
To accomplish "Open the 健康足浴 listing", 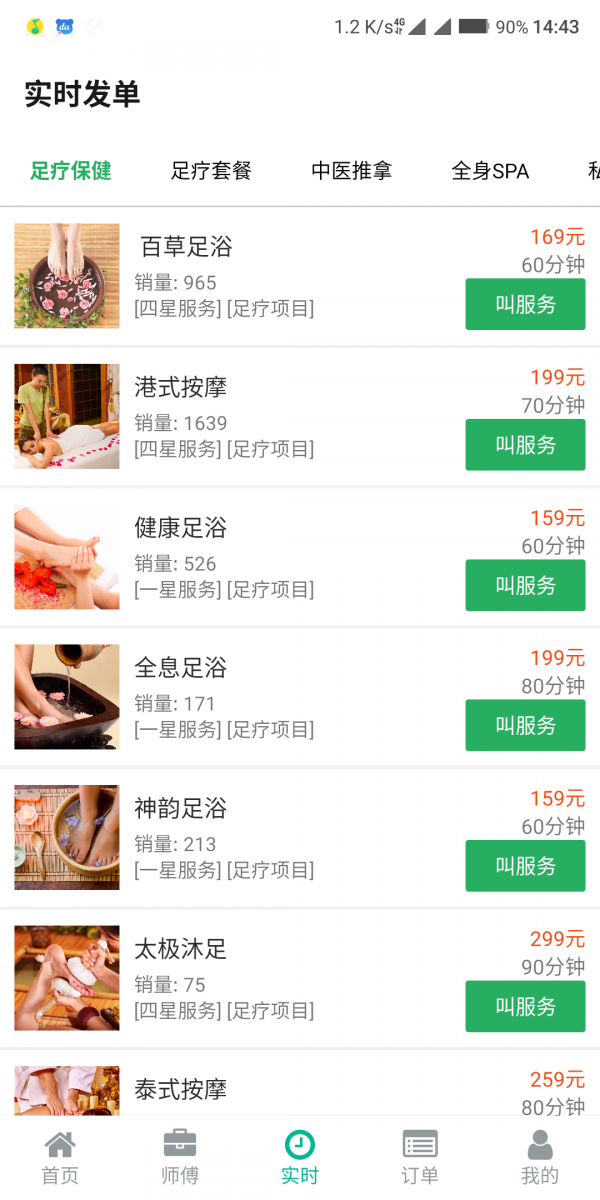I will (x=181, y=527).
